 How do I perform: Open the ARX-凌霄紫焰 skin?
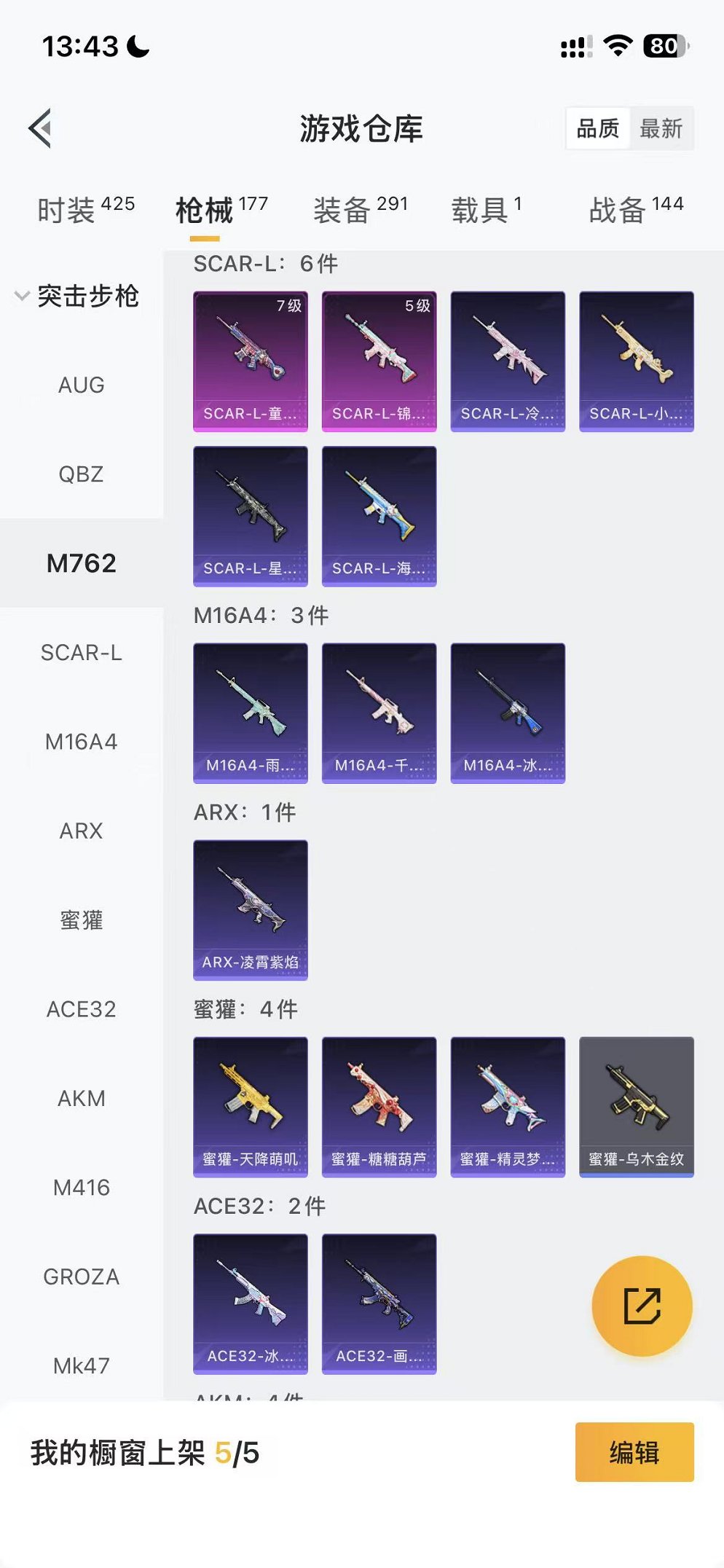pyautogui.click(x=251, y=909)
